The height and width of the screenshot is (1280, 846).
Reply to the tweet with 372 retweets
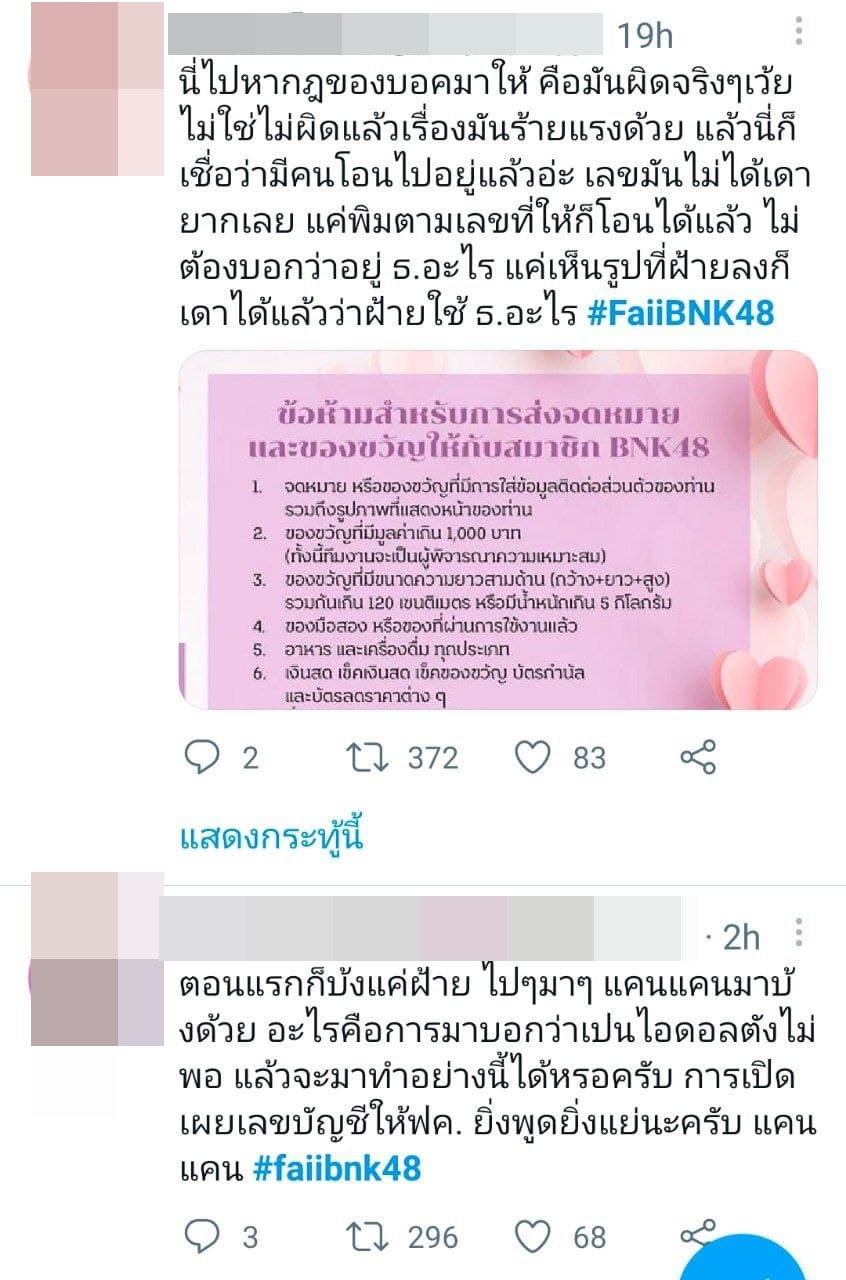coord(201,758)
